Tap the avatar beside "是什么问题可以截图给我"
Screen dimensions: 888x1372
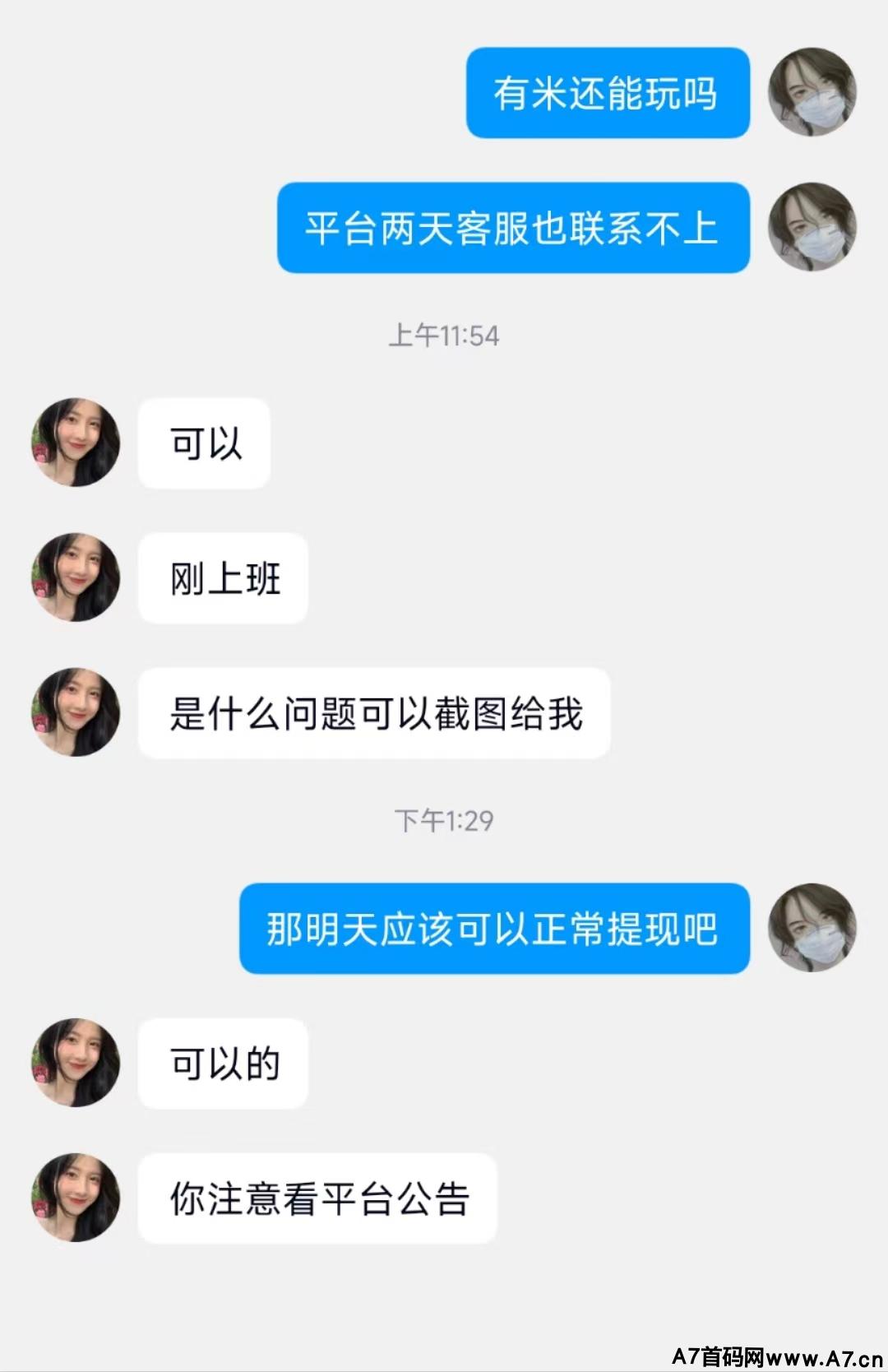coord(76,712)
